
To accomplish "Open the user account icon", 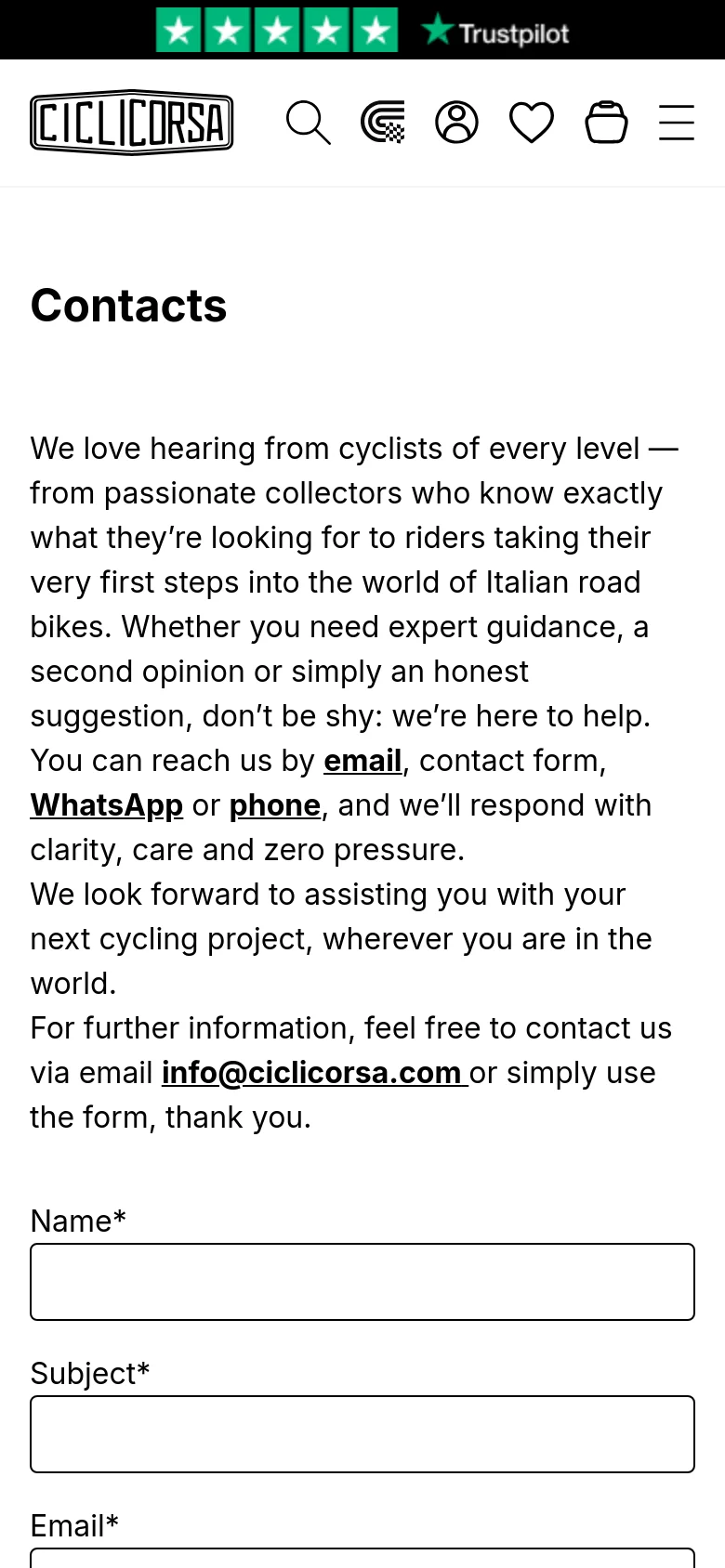I will [456, 123].
